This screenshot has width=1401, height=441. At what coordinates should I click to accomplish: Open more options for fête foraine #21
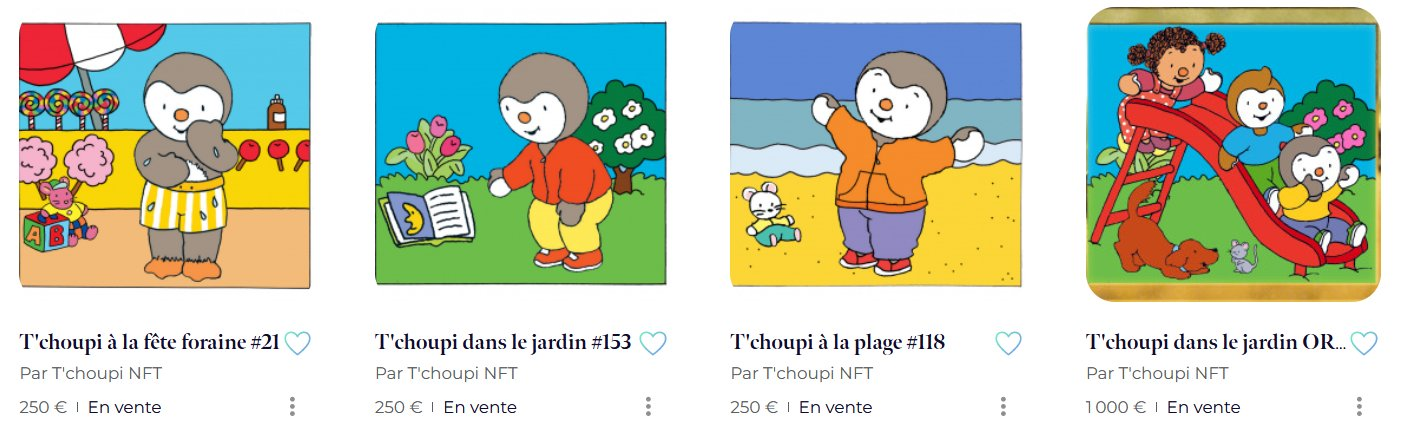pyautogui.click(x=292, y=407)
